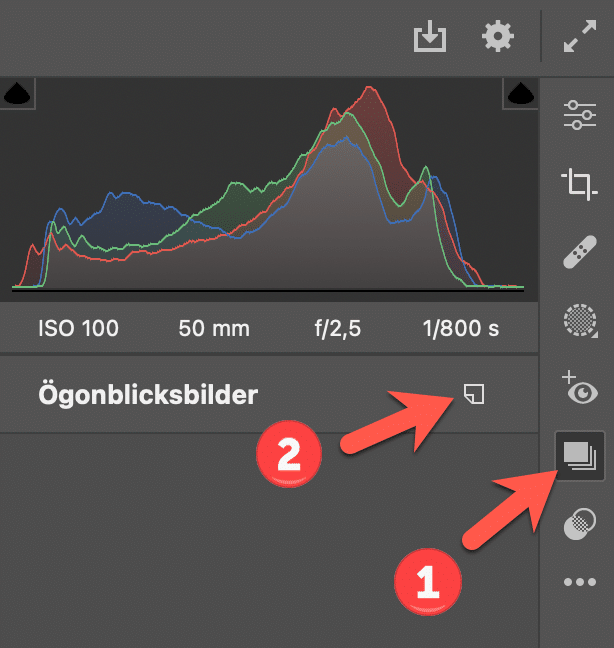Screen dimensions: 614x648
Task: Open the presets panel
Action: coord(579,523)
